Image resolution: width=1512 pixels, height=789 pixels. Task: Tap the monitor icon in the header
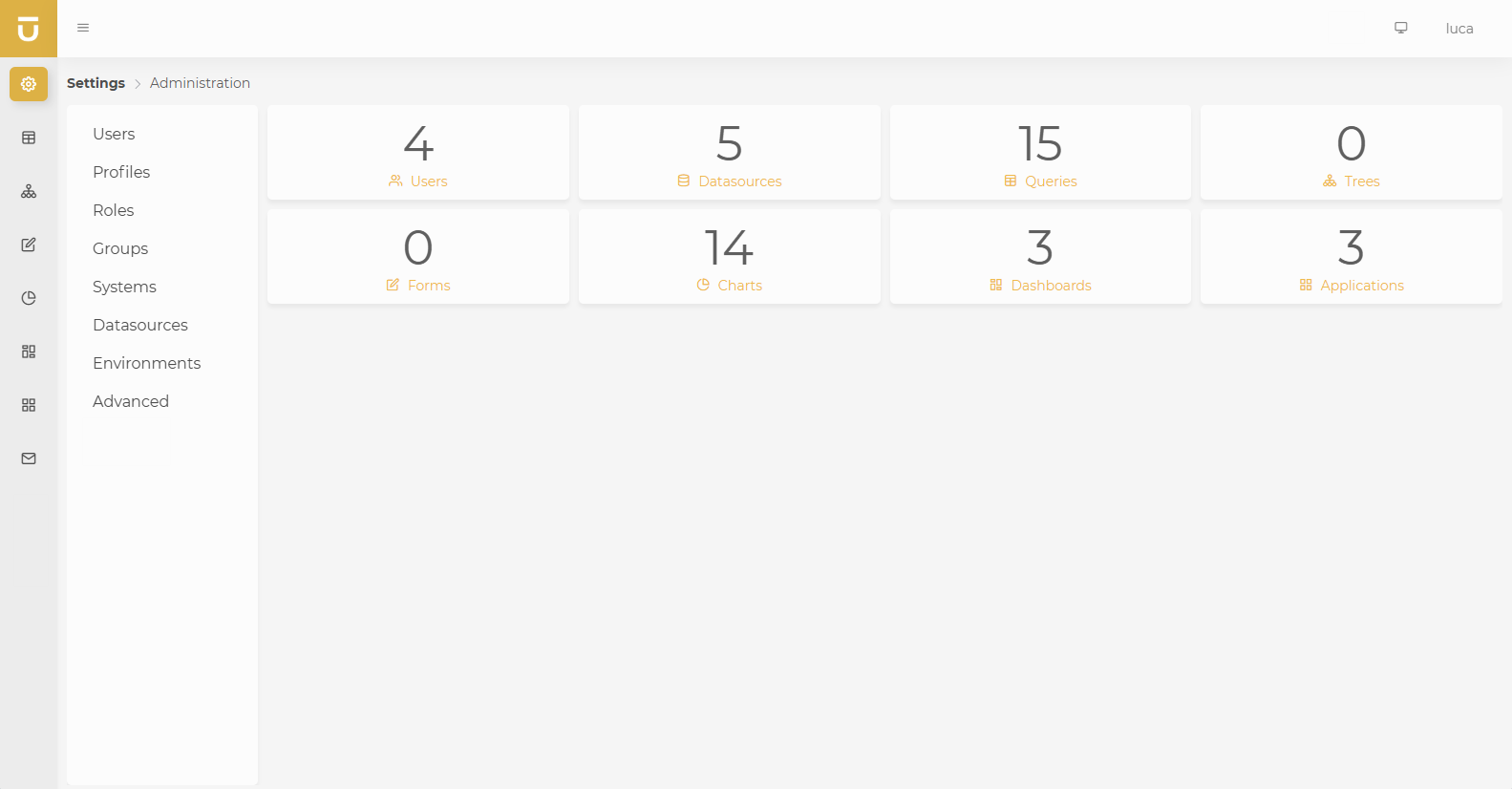pyautogui.click(x=1400, y=28)
